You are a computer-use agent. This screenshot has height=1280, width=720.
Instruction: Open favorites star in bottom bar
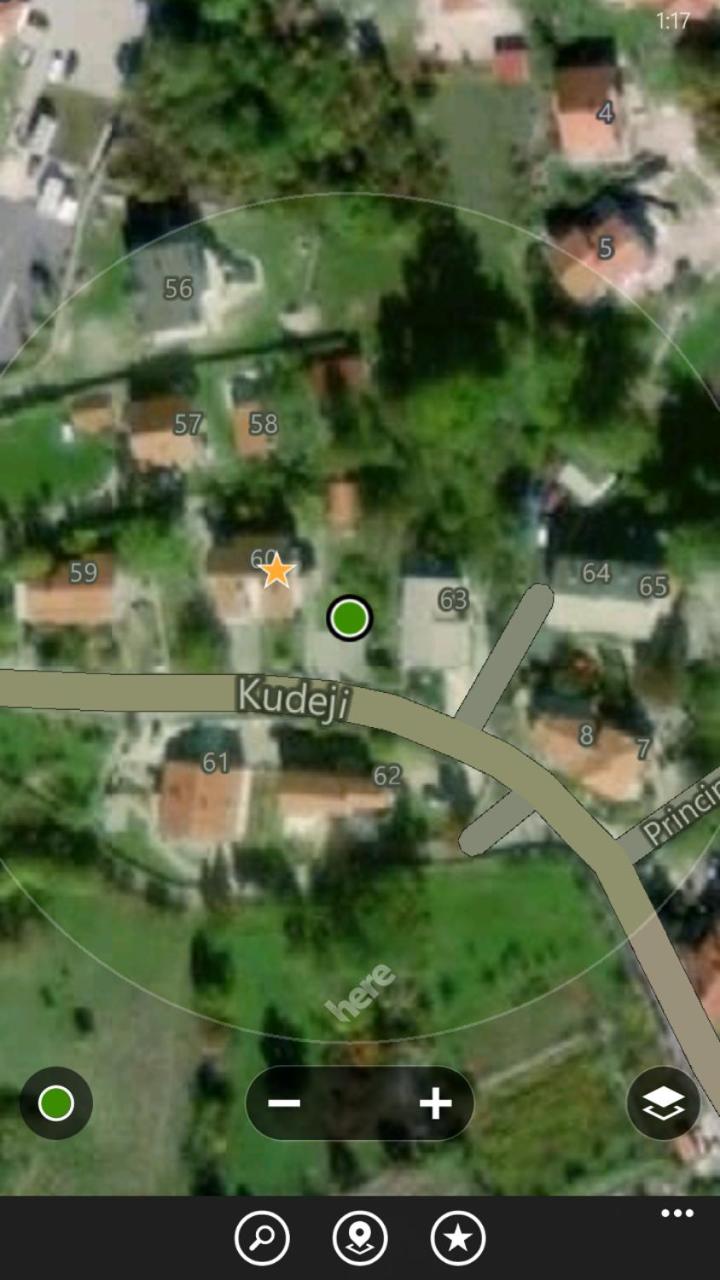458,1238
